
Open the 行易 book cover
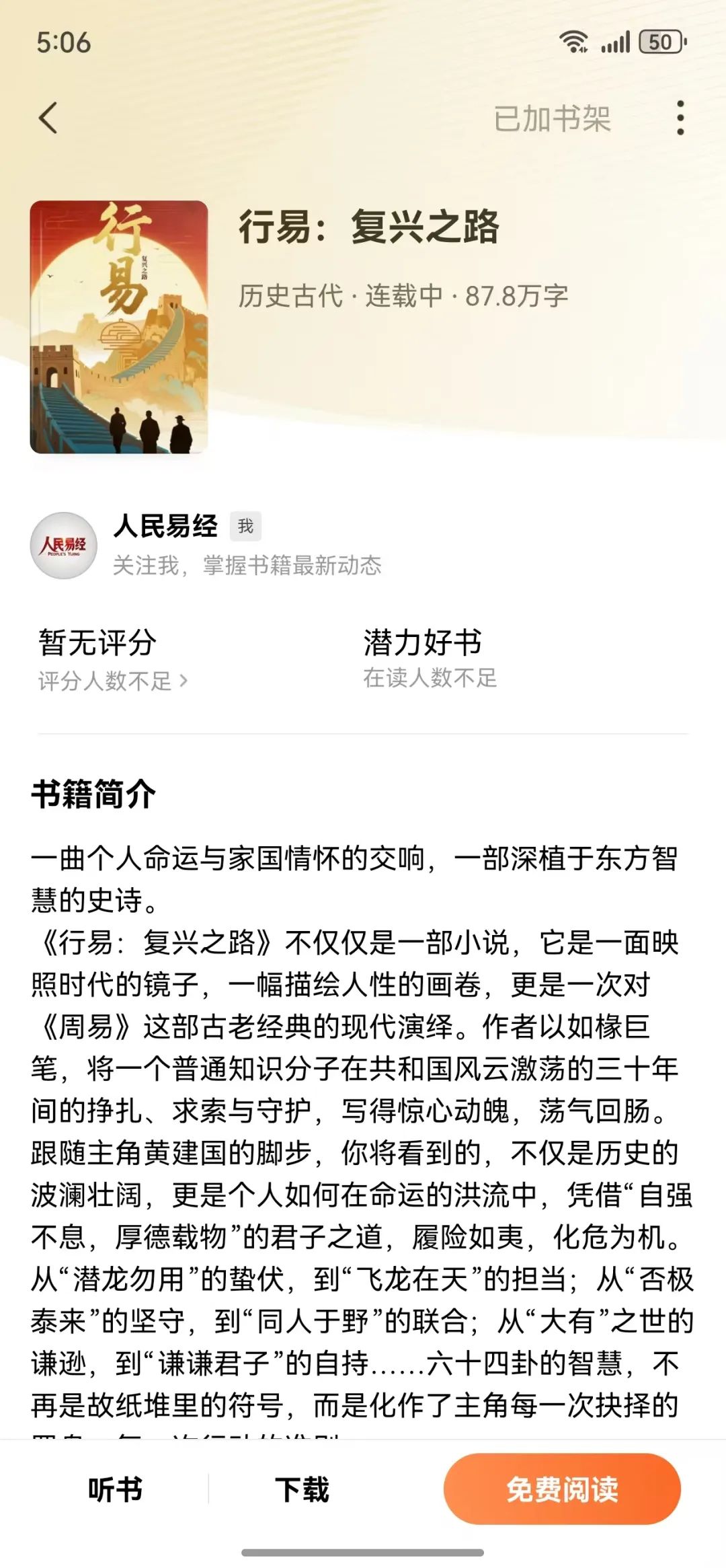tap(119, 327)
